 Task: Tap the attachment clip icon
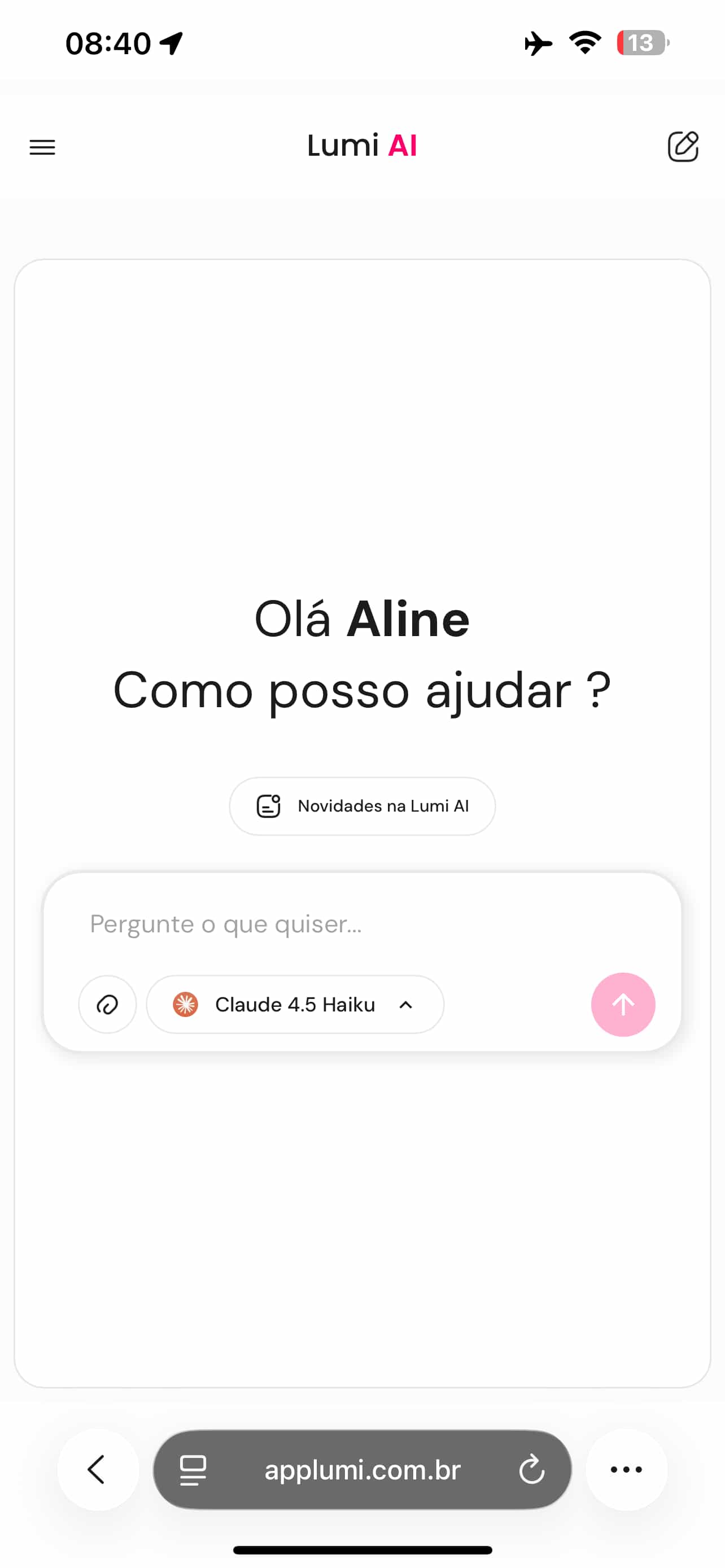(x=107, y=1004)
